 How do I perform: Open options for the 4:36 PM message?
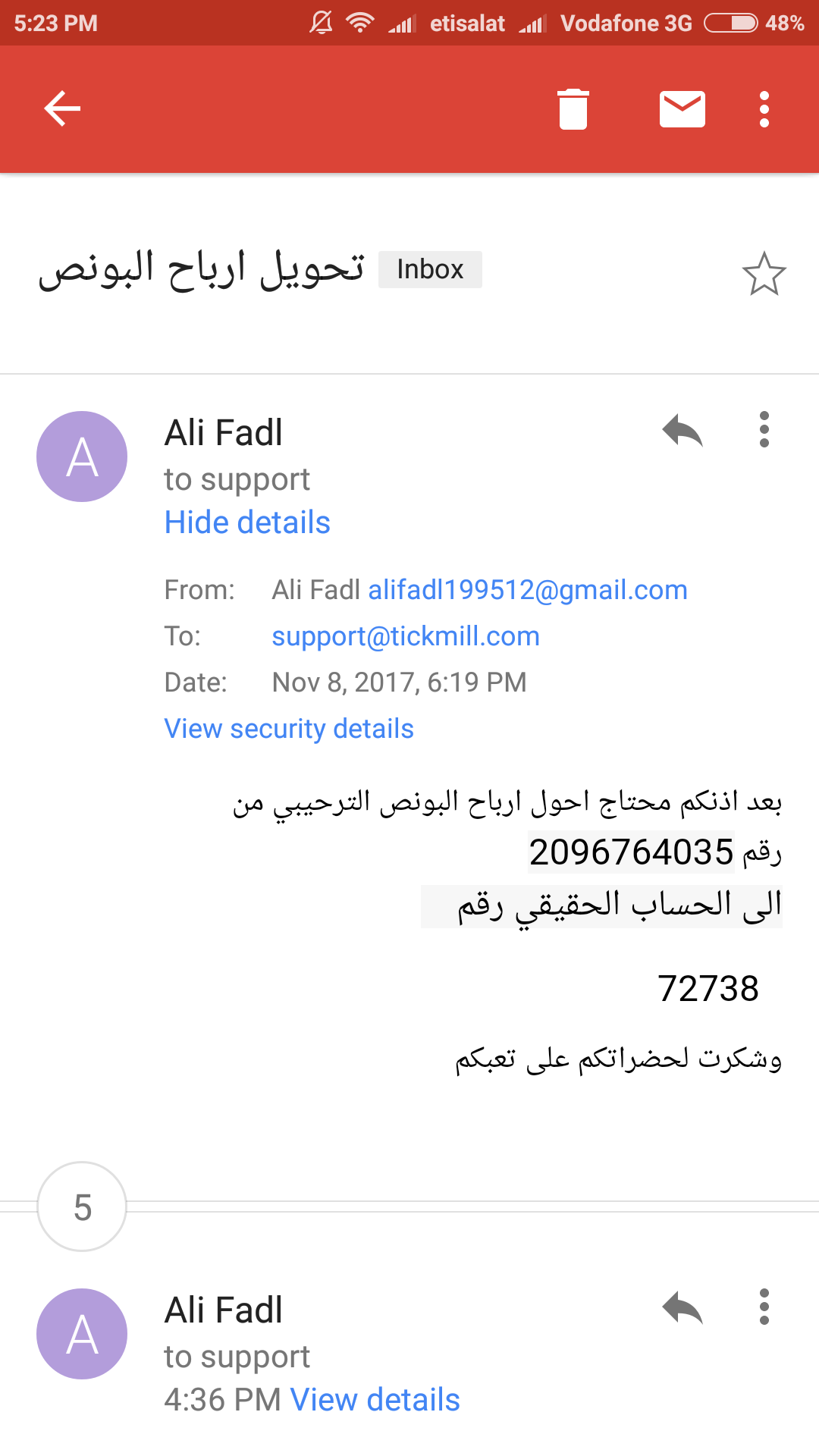(x=764, y=1307)
